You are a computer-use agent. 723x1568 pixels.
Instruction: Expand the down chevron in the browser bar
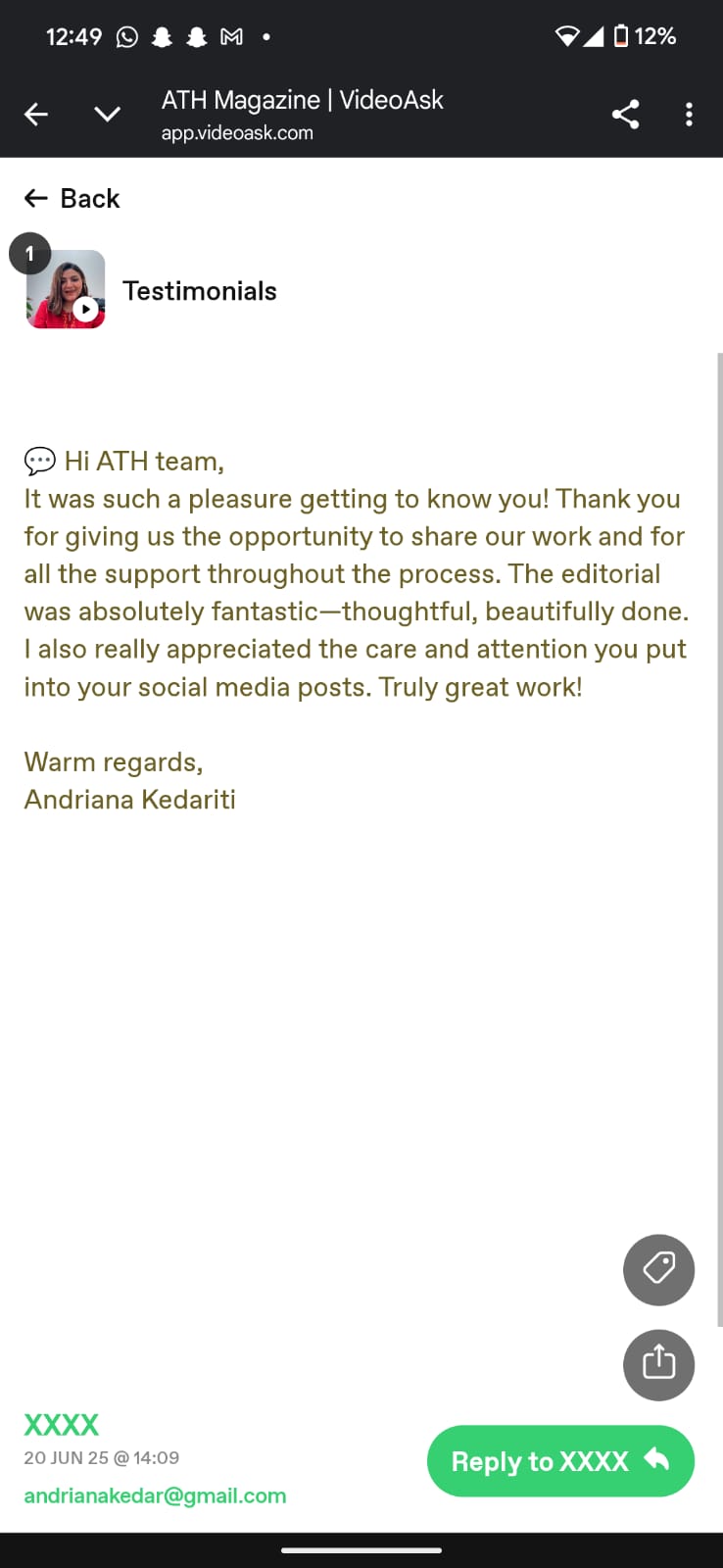pos(107,115)
